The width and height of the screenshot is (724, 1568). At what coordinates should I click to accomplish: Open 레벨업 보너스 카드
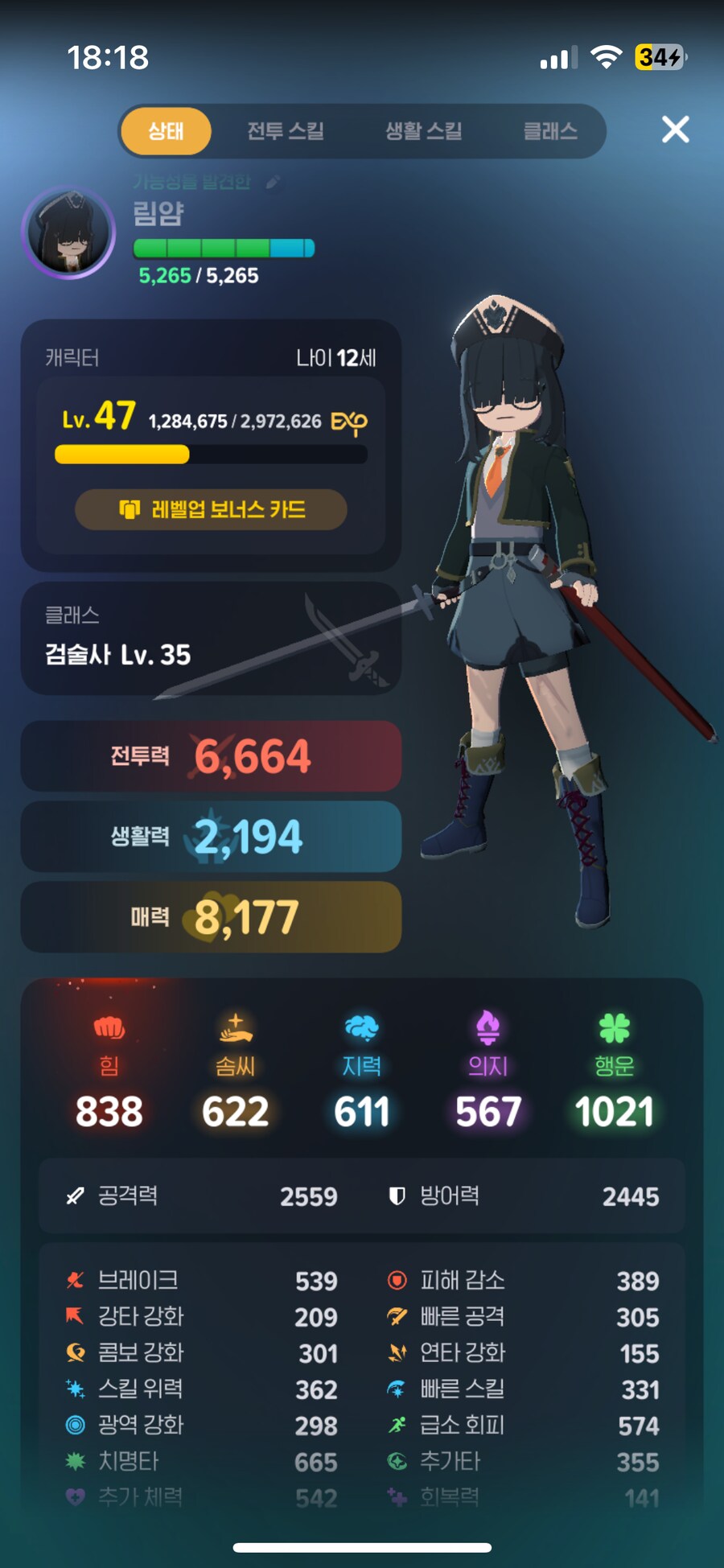pyautogui.click(x=211, y=509)
